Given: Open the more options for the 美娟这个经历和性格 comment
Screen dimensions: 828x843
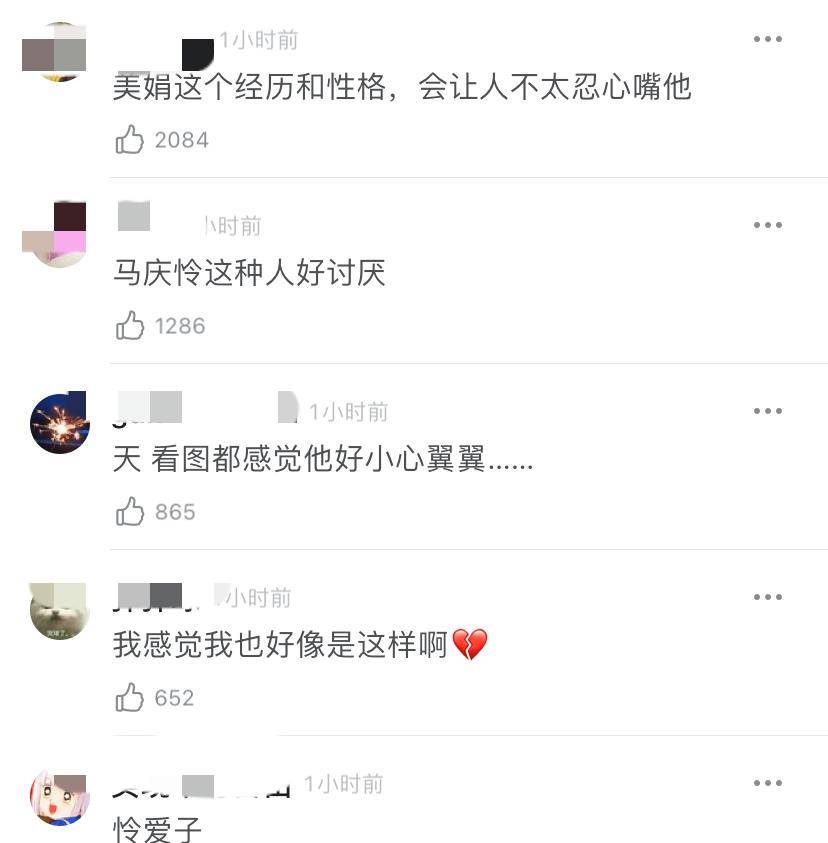Looking at the screenshot, I should point(767,39).
